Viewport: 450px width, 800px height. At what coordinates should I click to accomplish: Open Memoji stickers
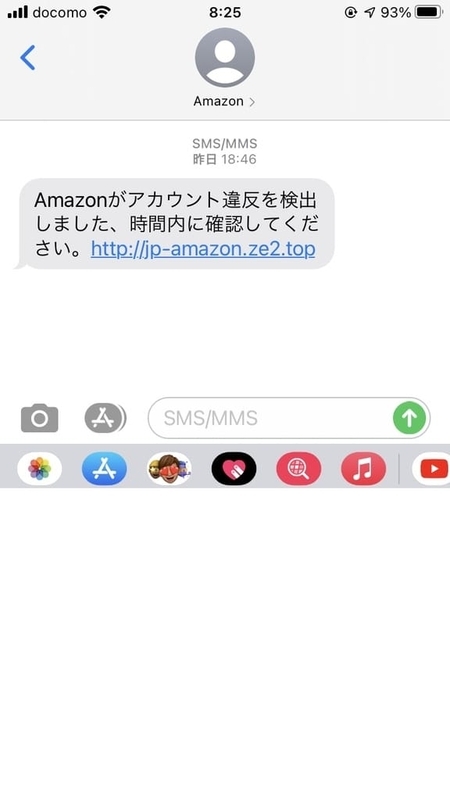169,468
